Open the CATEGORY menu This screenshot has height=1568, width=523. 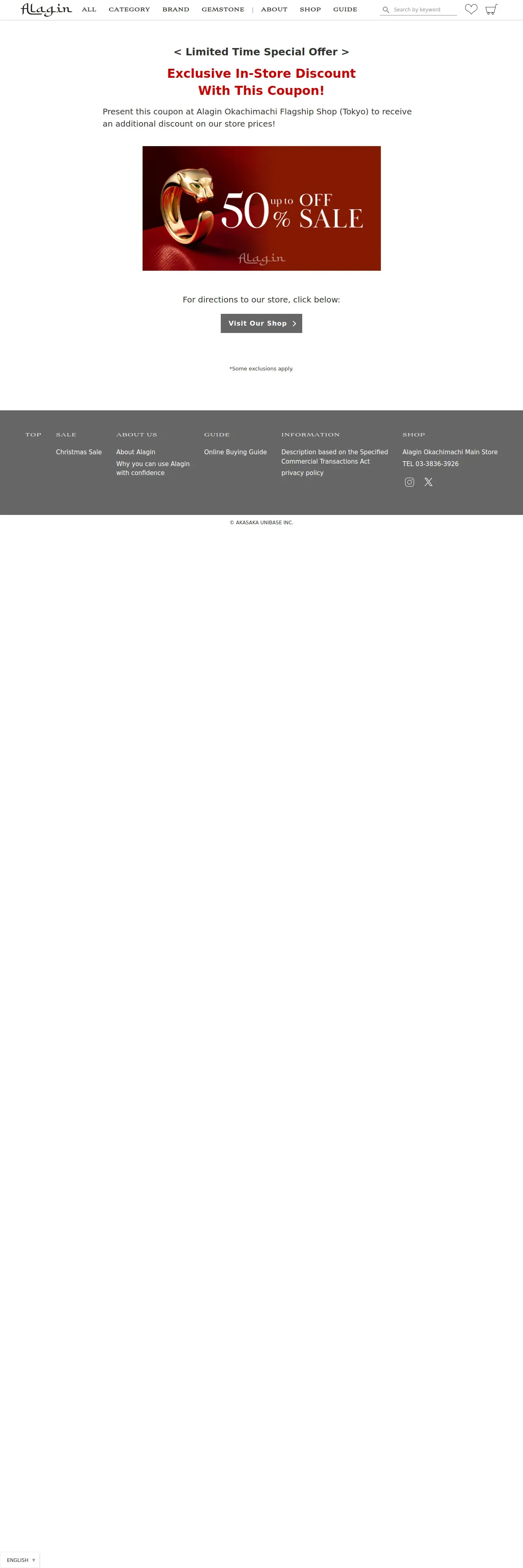point(129,10)
